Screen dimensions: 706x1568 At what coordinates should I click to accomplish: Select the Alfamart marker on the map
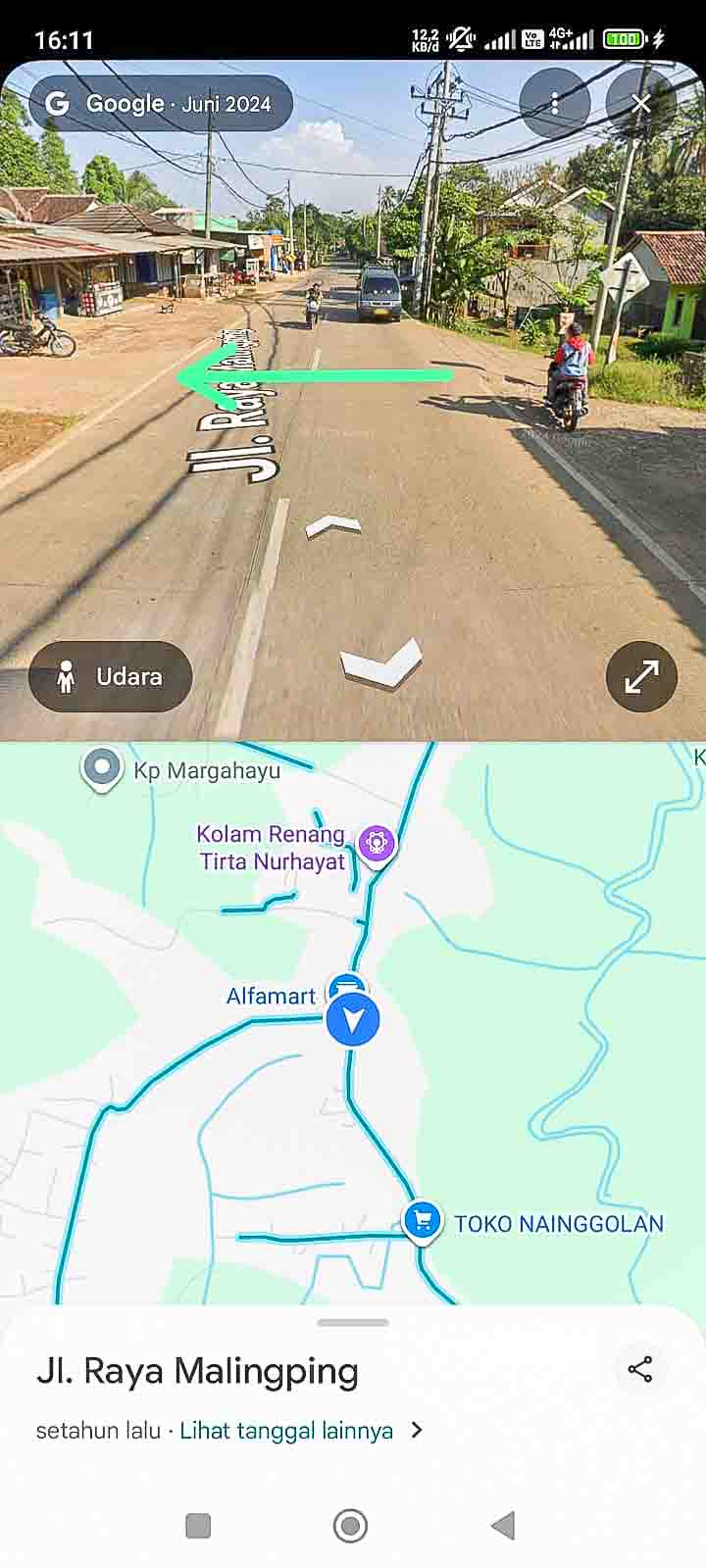click(344, 987)
